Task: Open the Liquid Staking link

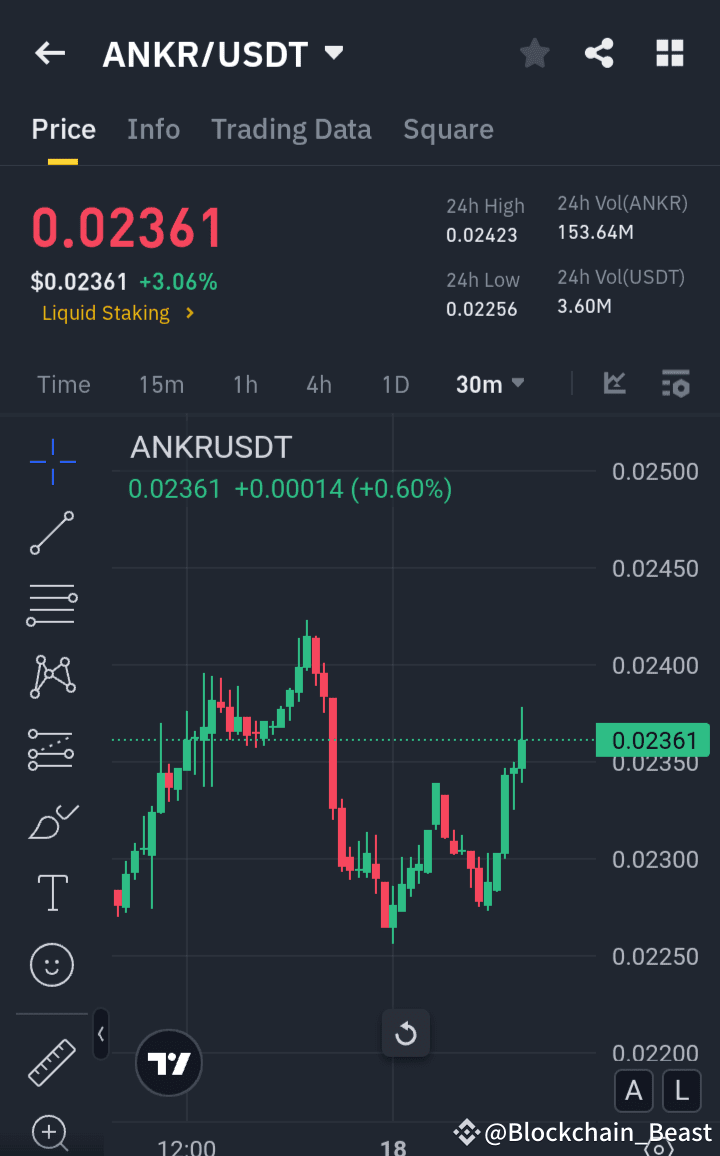Action: click(x=106, y=313)
